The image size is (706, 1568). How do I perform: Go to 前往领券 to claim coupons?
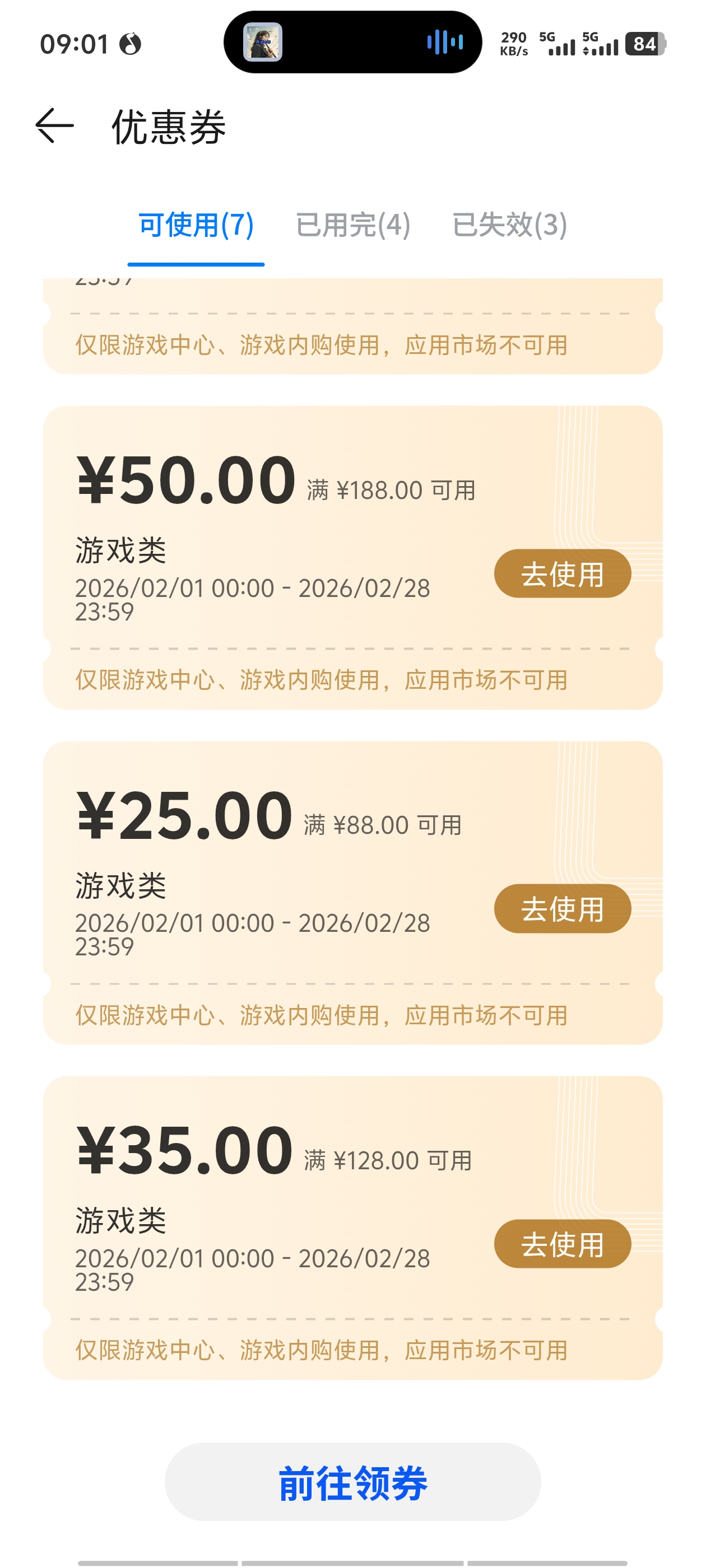coord(352,1482)
